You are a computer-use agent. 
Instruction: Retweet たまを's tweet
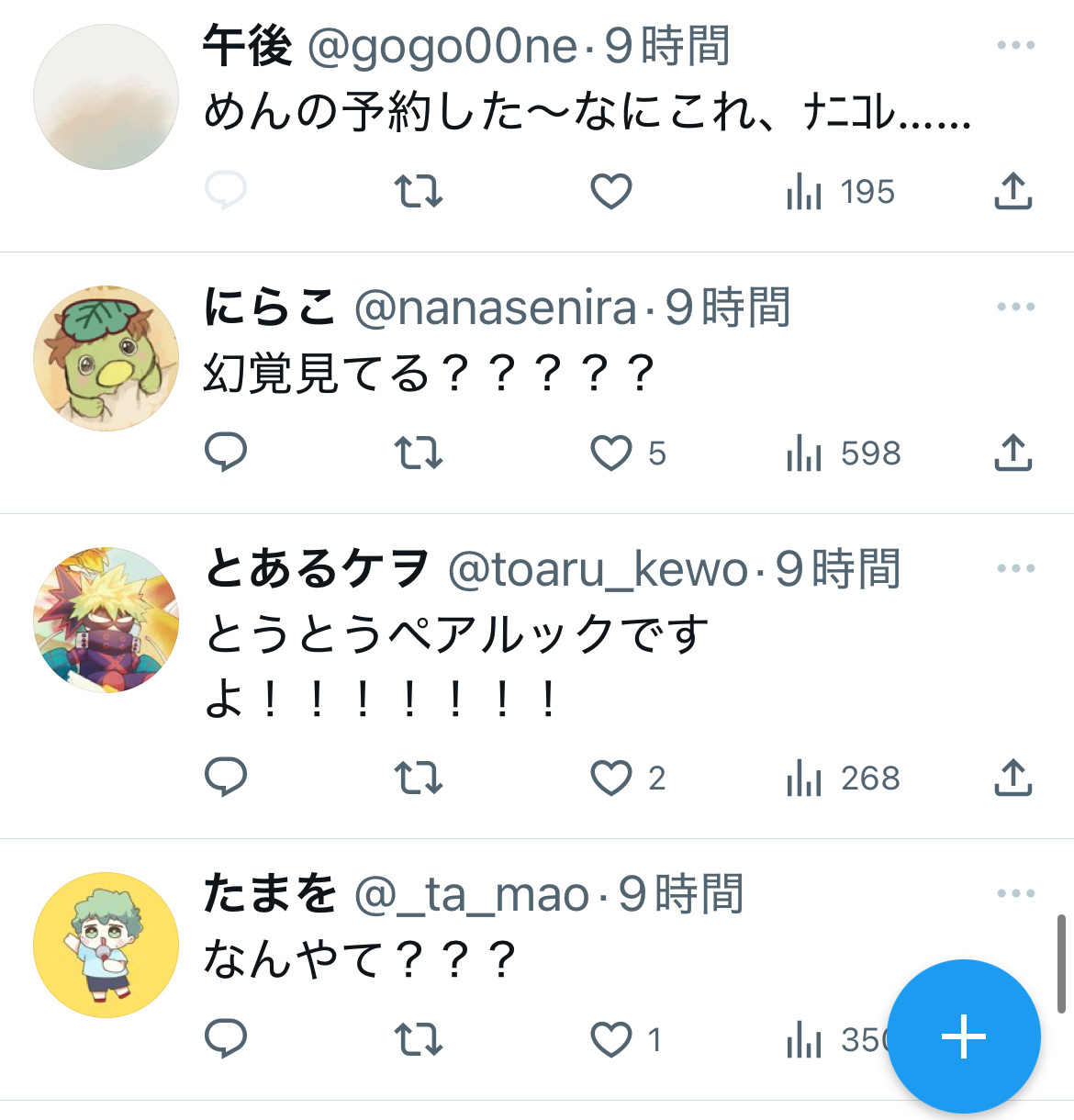[x=419, y=1039]
